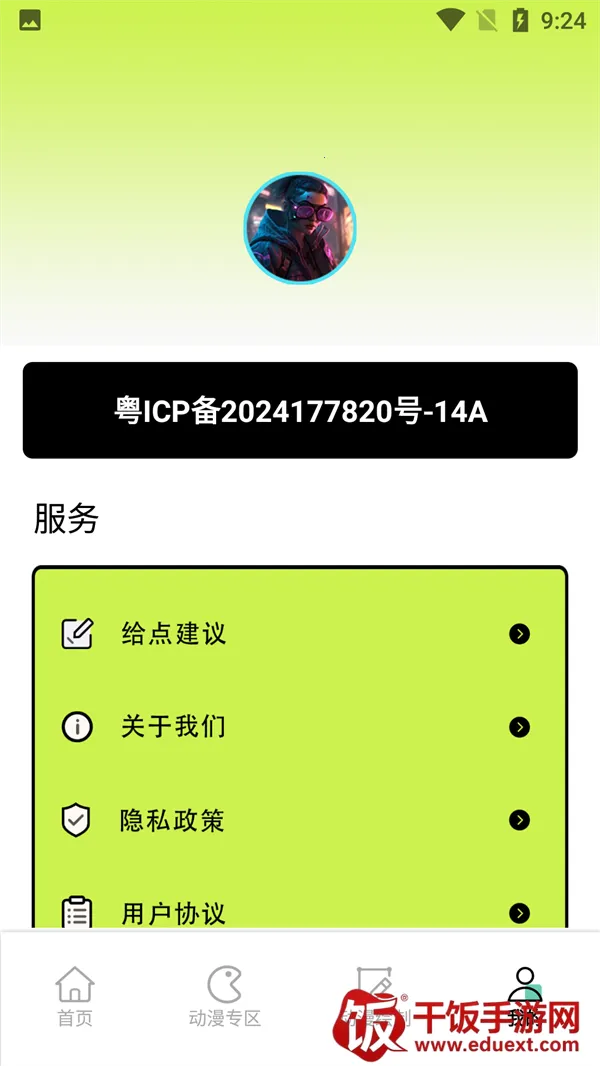This screenshot has height=1066, width=600.
Task: Go to the 动漫专区 tab
Action: 225,996
